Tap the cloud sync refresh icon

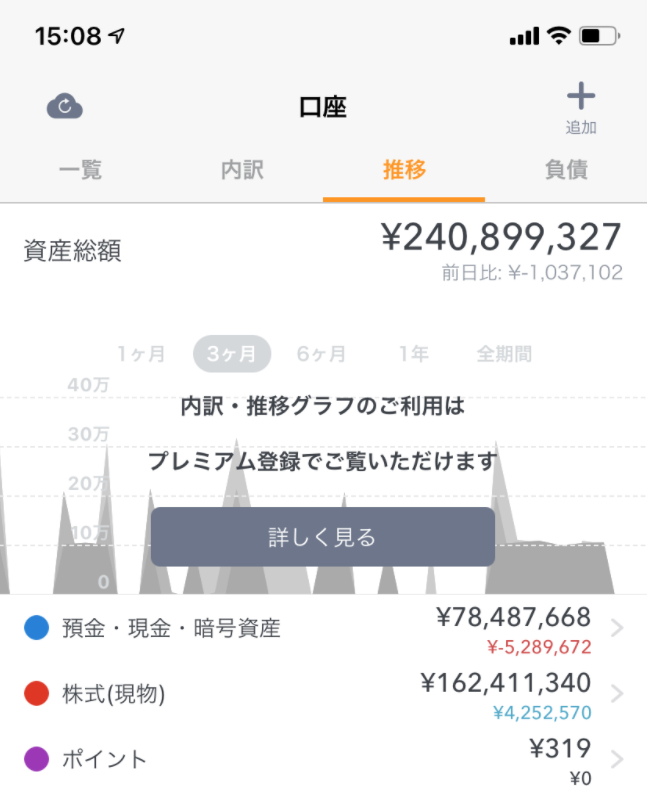(65, 107)
